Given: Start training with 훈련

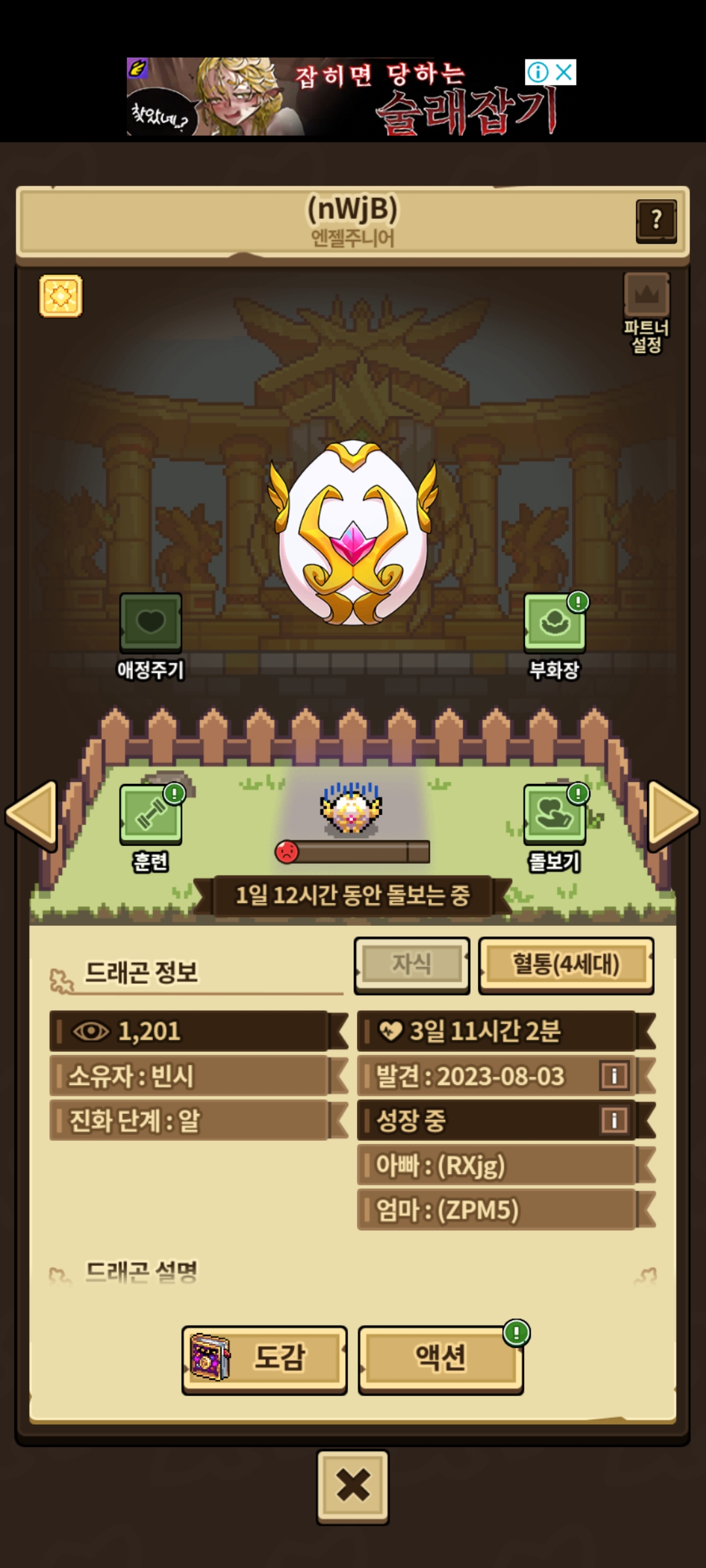Looking at the screenshot, I should tap(150, 815).
